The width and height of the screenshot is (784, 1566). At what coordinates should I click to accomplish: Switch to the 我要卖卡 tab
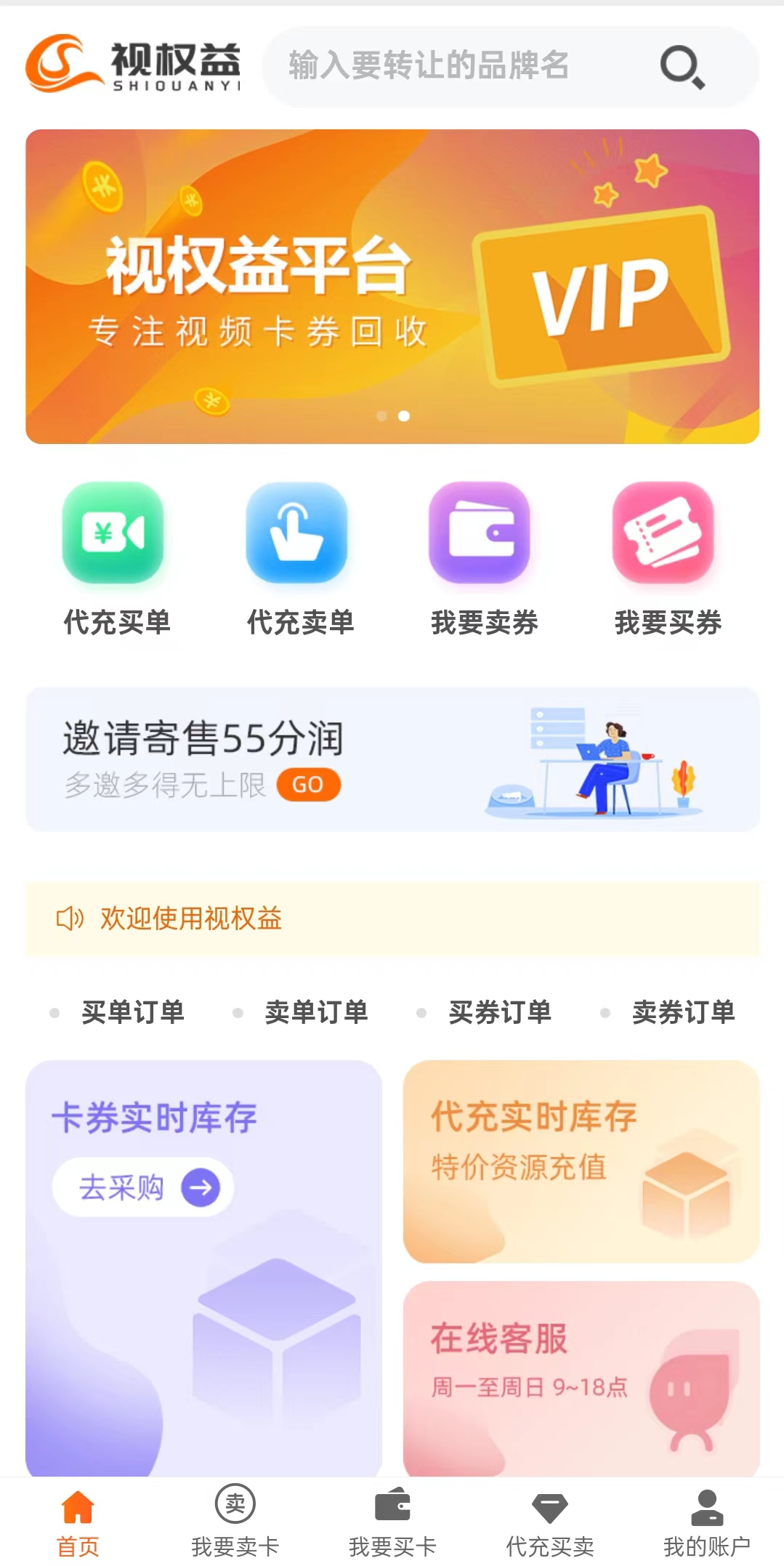point(235,1522)
